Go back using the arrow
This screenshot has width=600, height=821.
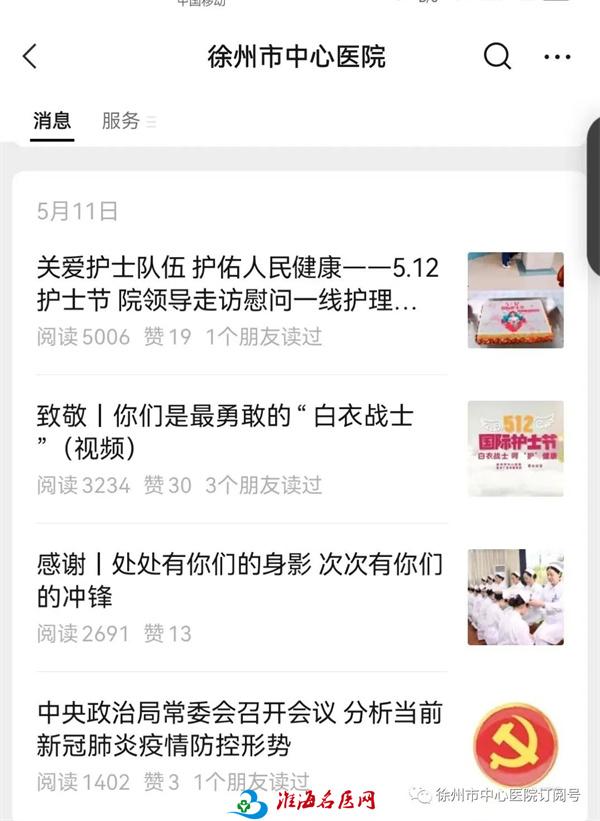point(30,56)
